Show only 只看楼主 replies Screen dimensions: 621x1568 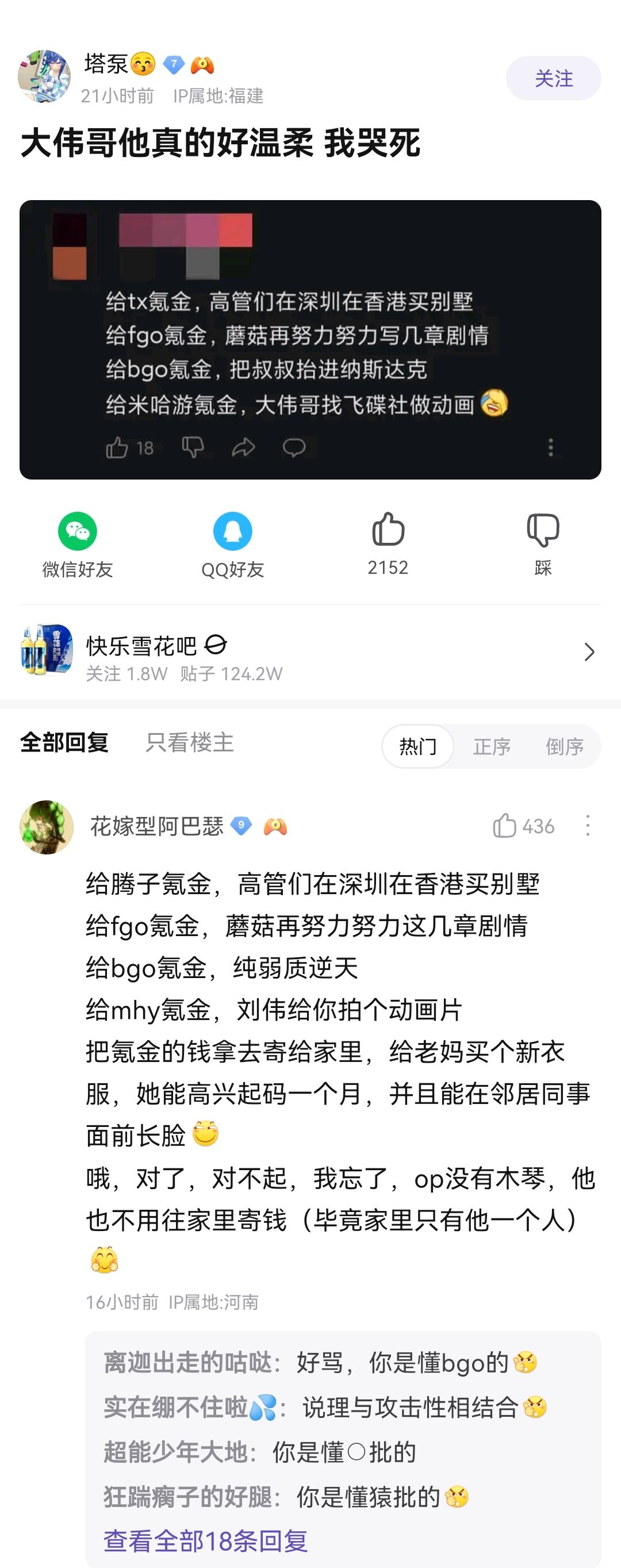189,743
